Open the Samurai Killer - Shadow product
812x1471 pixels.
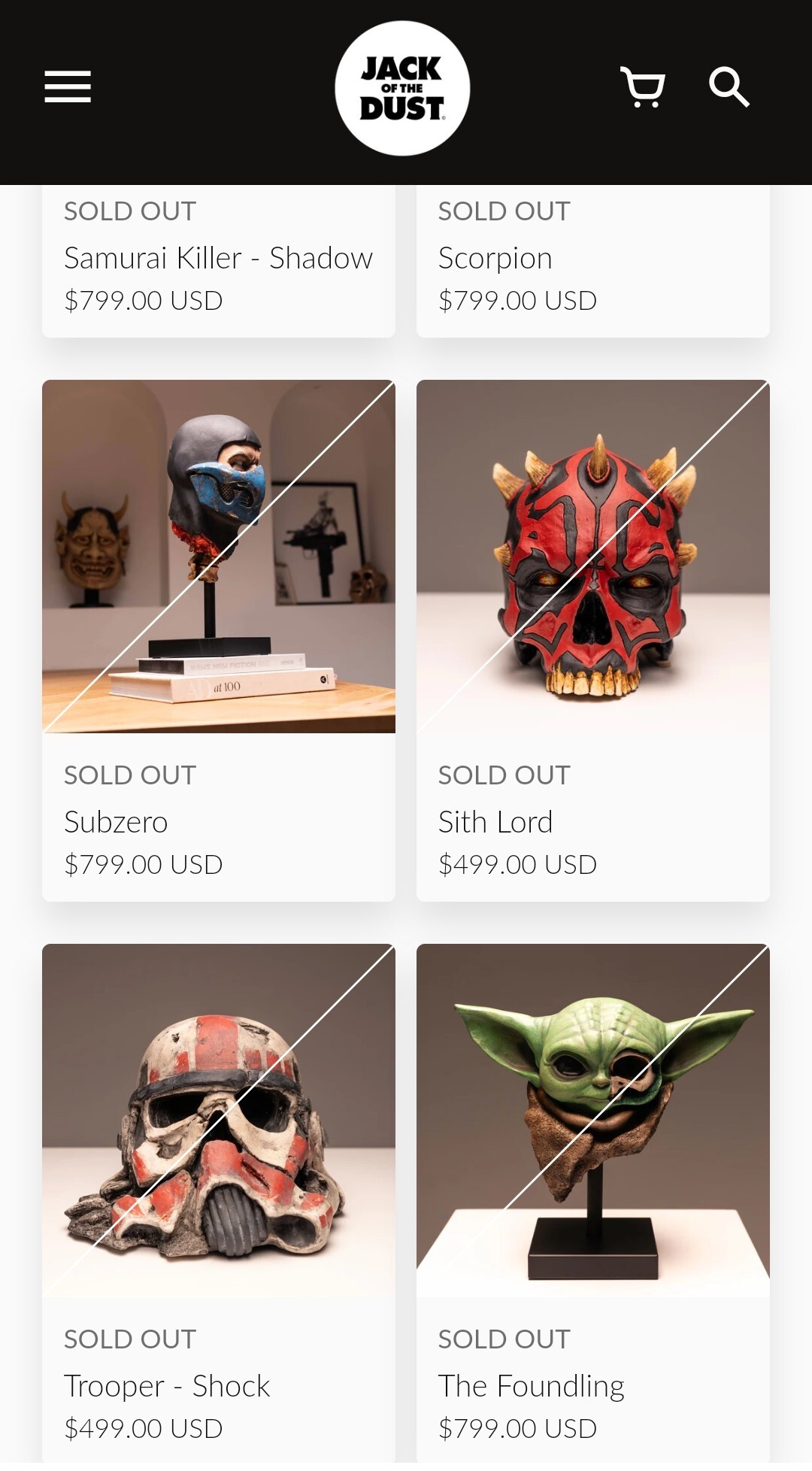[218, 259]
